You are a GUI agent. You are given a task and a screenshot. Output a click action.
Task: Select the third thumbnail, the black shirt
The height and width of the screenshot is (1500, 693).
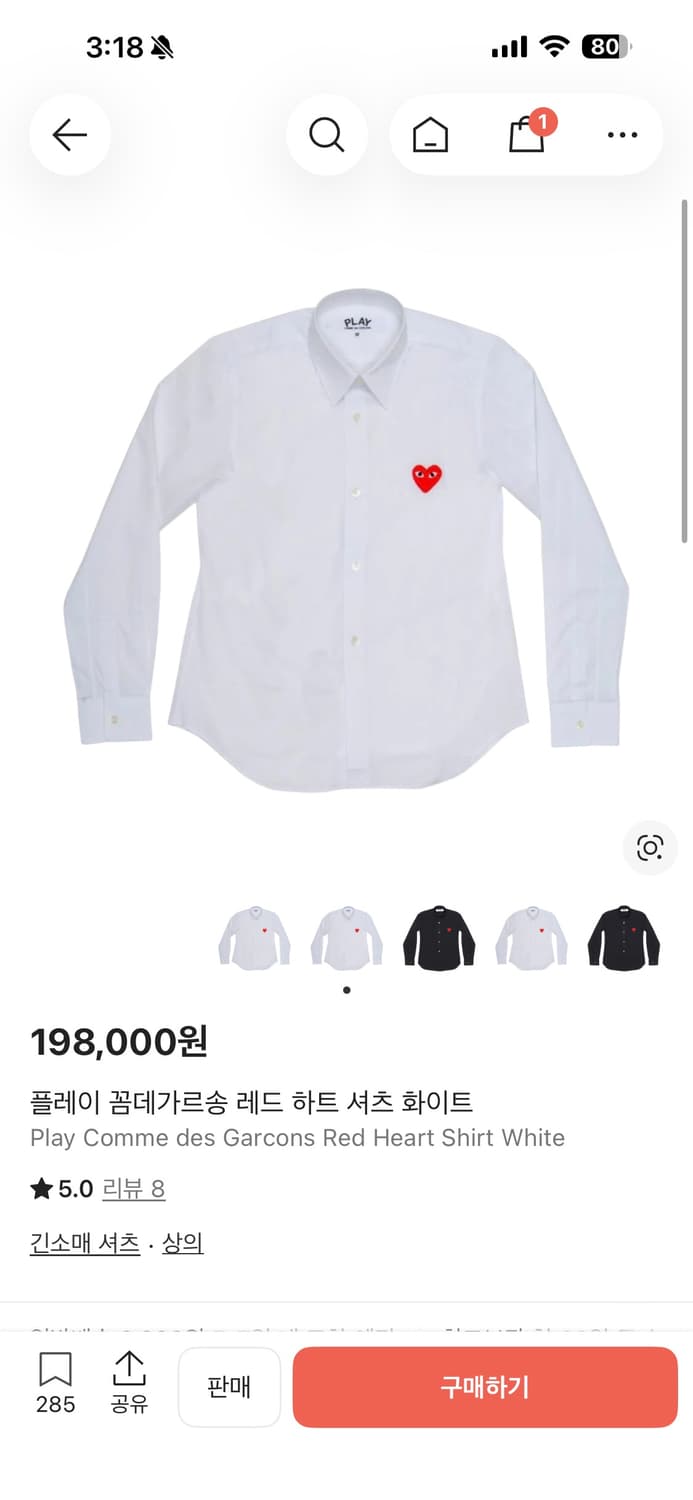click(439, 938)
